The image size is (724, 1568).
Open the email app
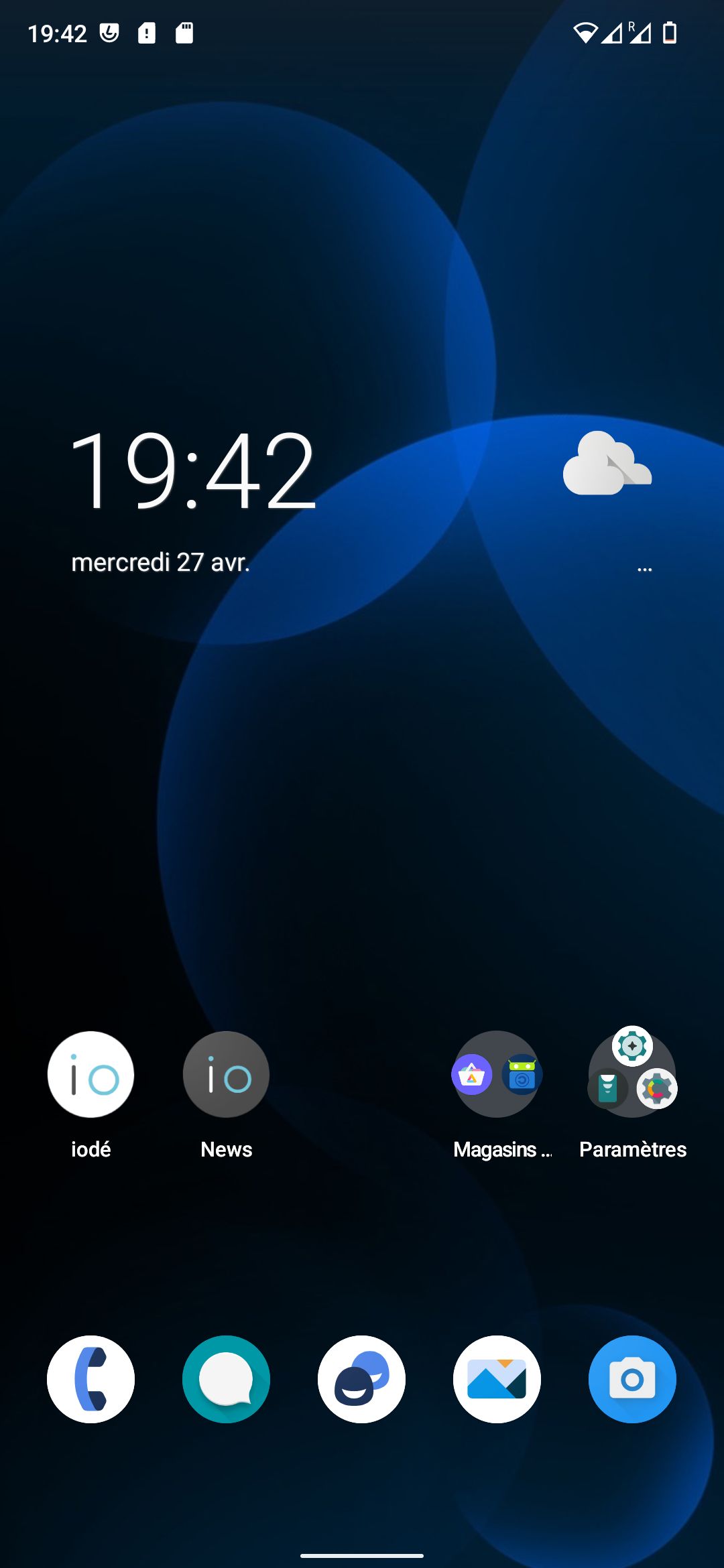497,1379
